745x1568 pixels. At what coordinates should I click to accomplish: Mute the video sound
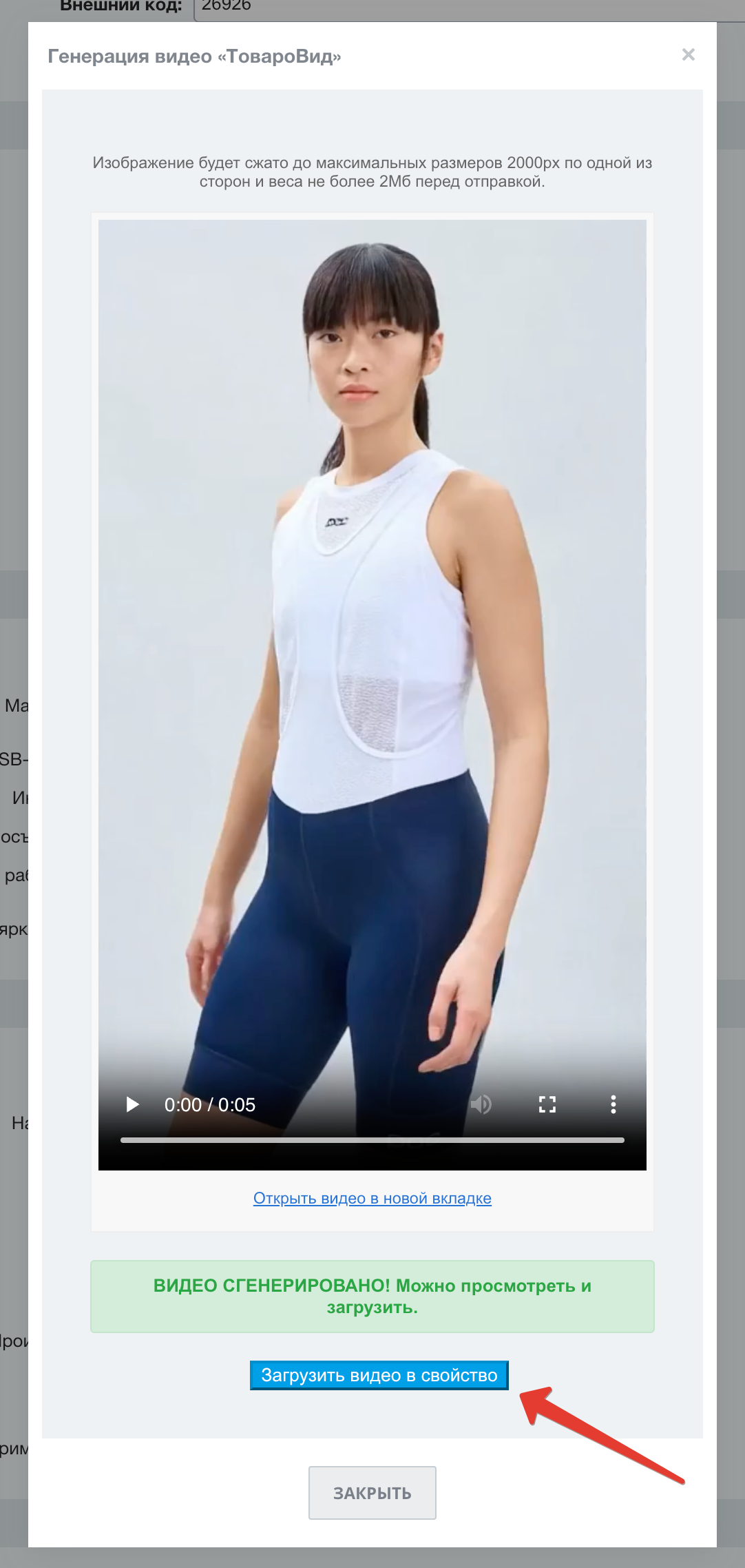(x=481, y=1105)
